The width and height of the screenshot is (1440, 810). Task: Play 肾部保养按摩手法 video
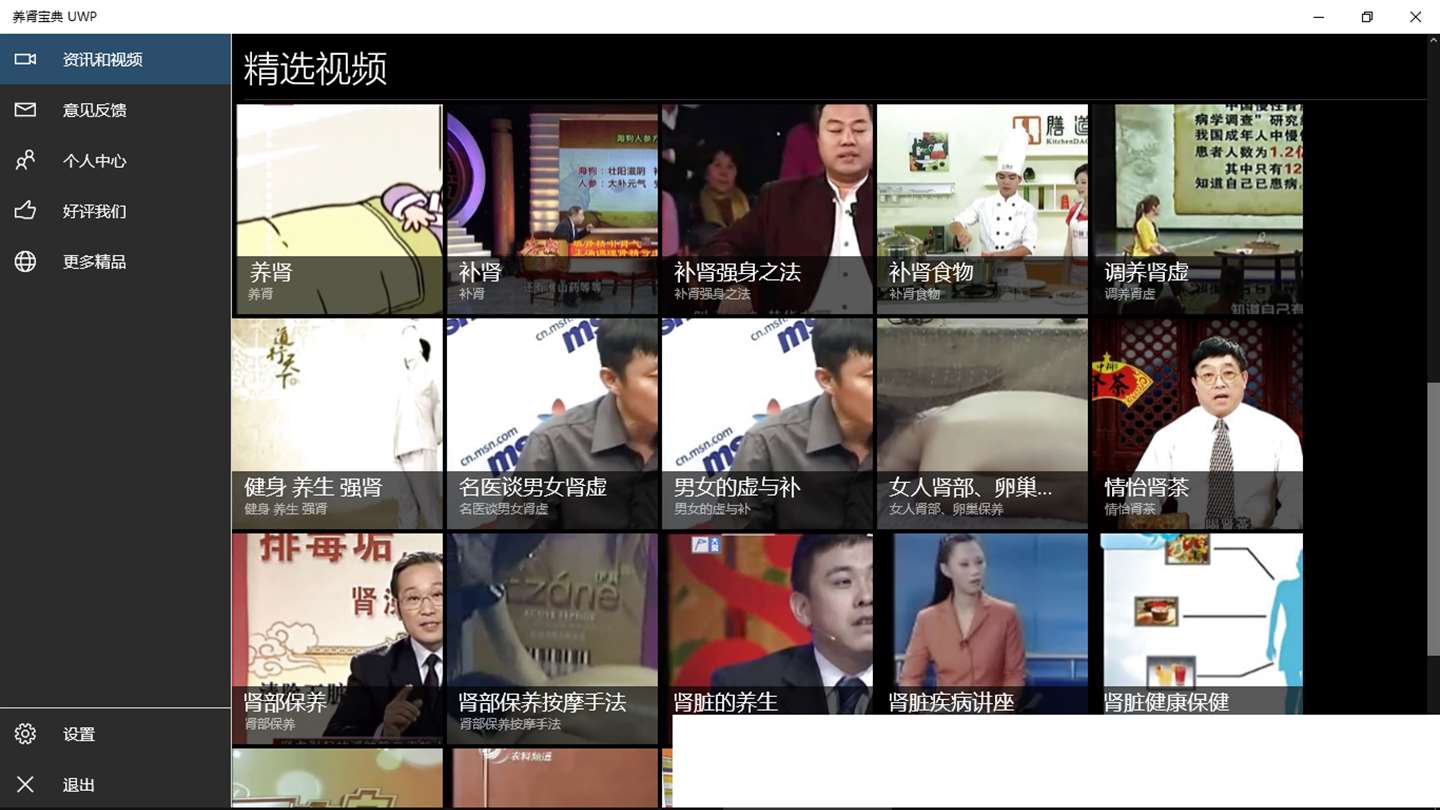tap(552, 638)
